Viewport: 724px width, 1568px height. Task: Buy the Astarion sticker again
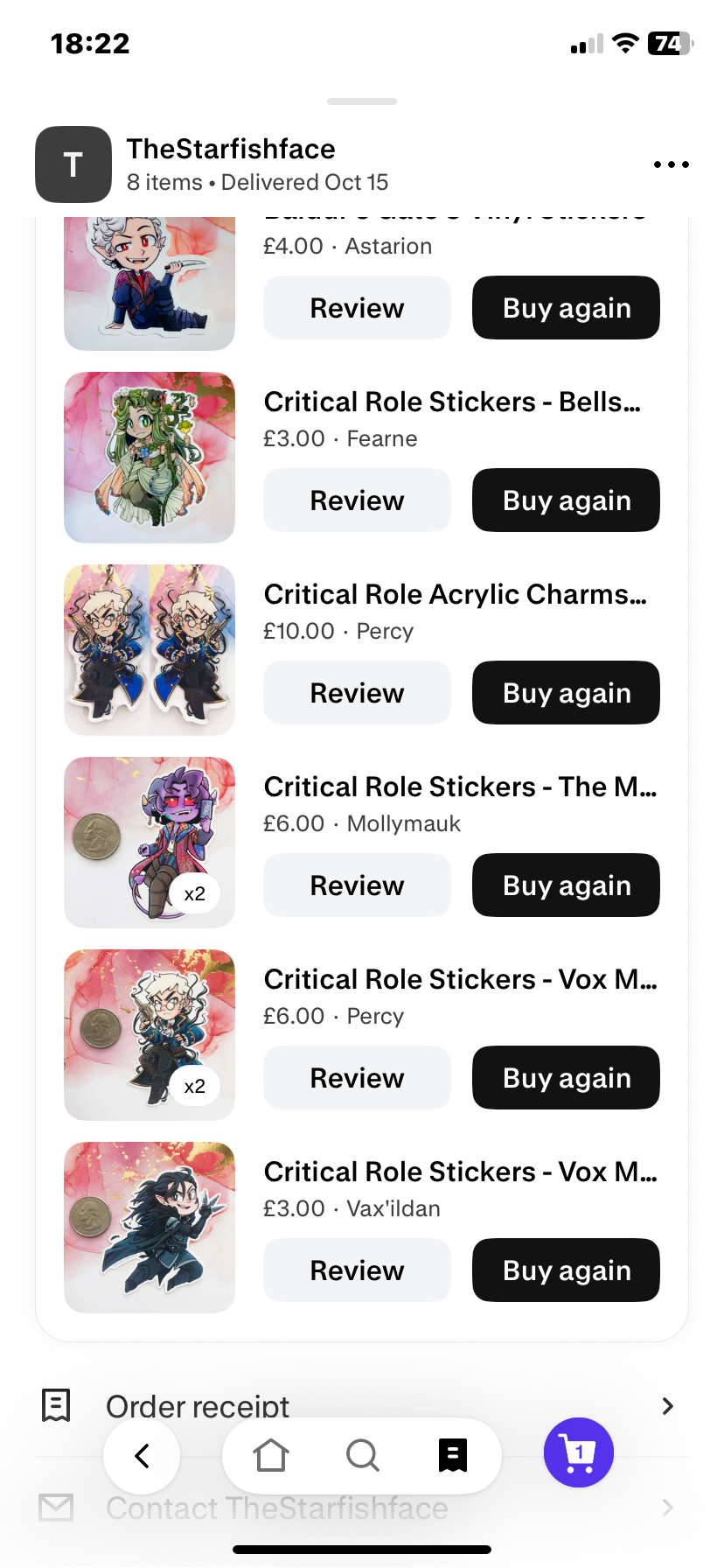(x=566, y=308)
